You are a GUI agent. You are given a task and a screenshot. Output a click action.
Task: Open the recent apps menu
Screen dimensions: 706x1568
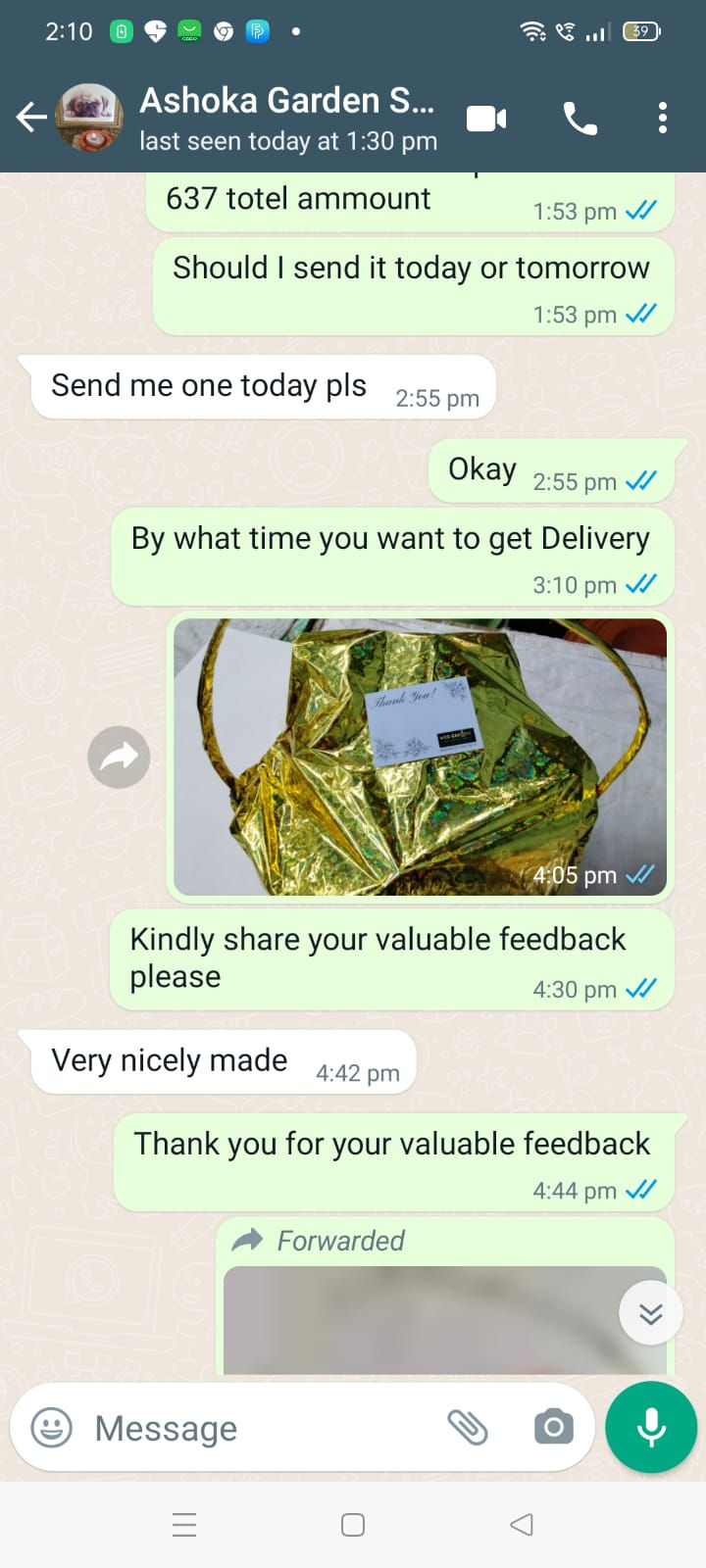click(184, 1525)
